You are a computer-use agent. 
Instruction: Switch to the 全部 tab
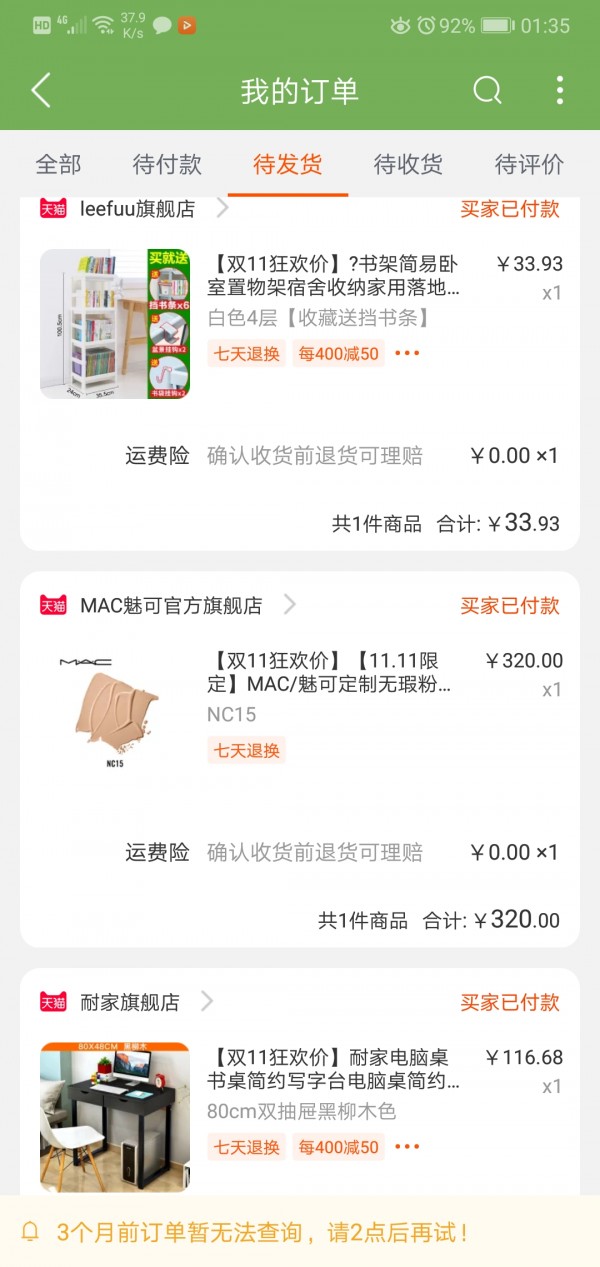click(58, 164)
